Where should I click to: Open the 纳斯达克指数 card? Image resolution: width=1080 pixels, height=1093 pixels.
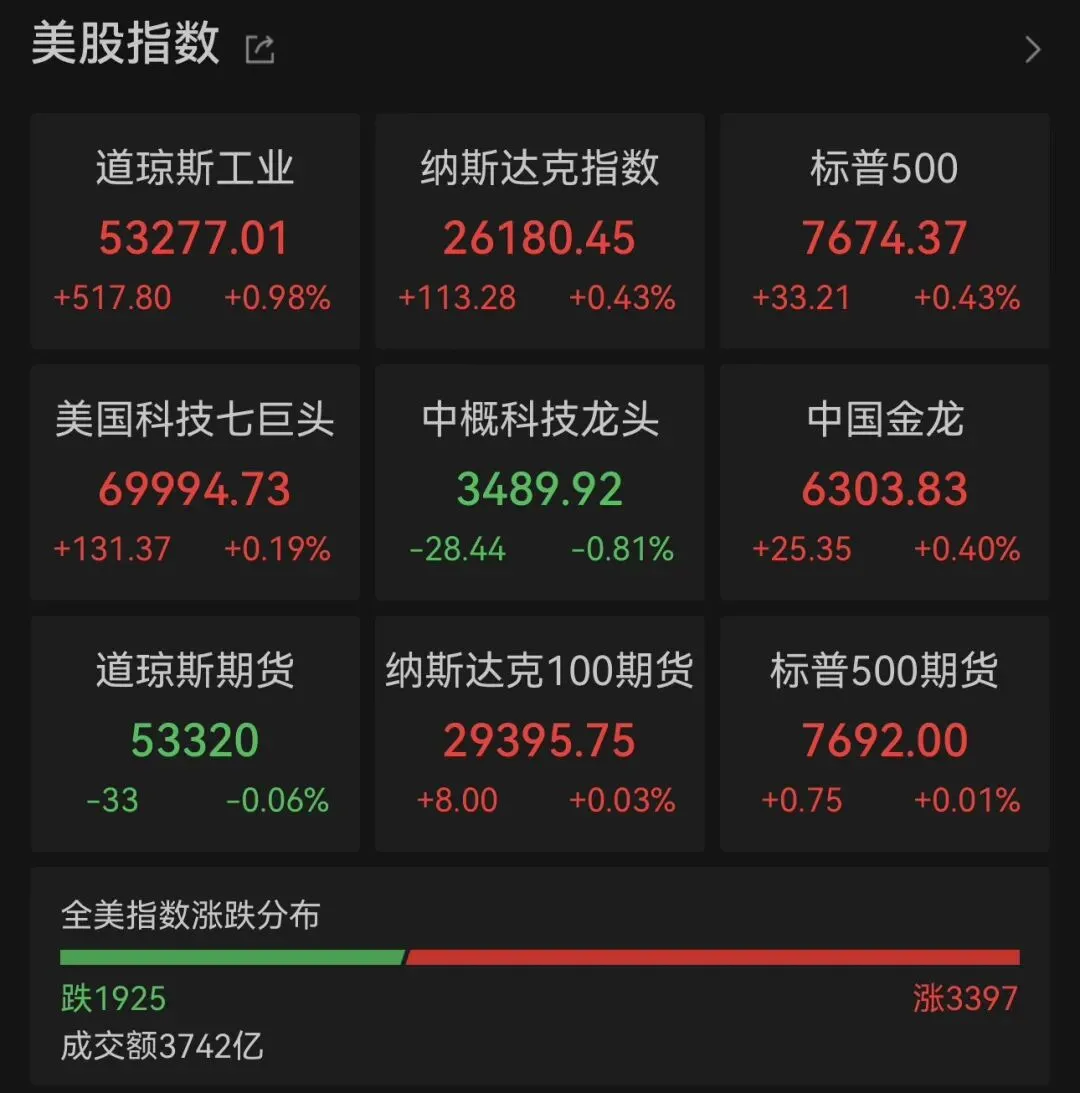pyautogui.click(x=540, y=231)
